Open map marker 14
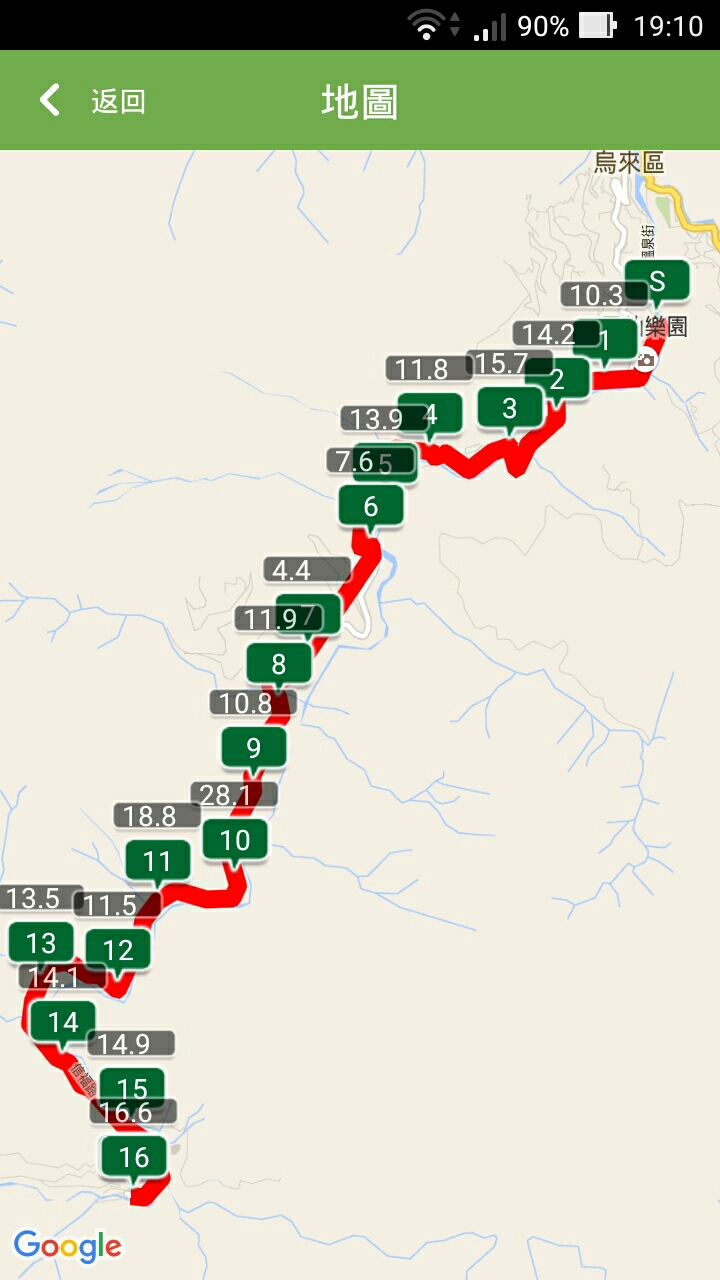720x1280 pixels. [x=63, y=1022]
